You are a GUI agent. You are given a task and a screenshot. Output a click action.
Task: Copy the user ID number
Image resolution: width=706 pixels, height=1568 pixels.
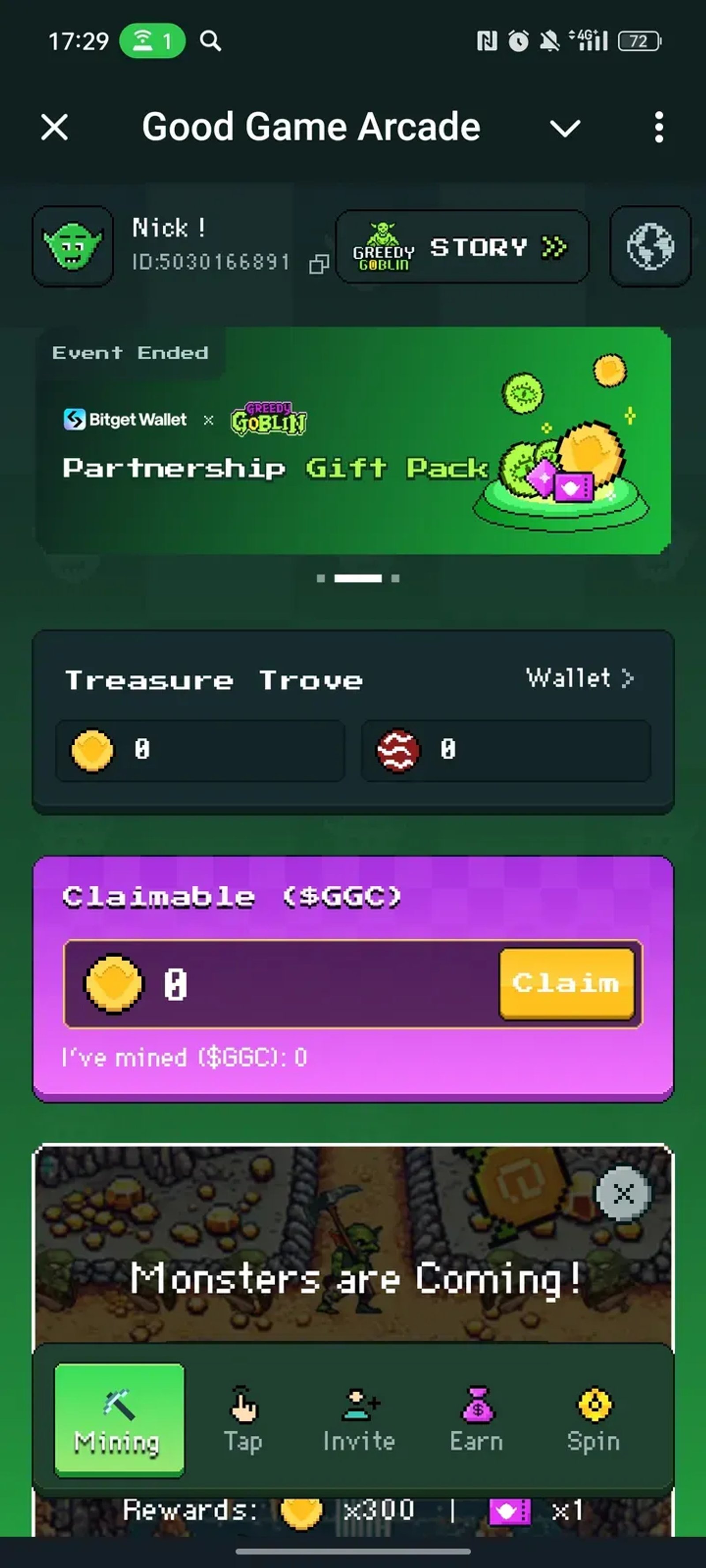tap(319, 264)
